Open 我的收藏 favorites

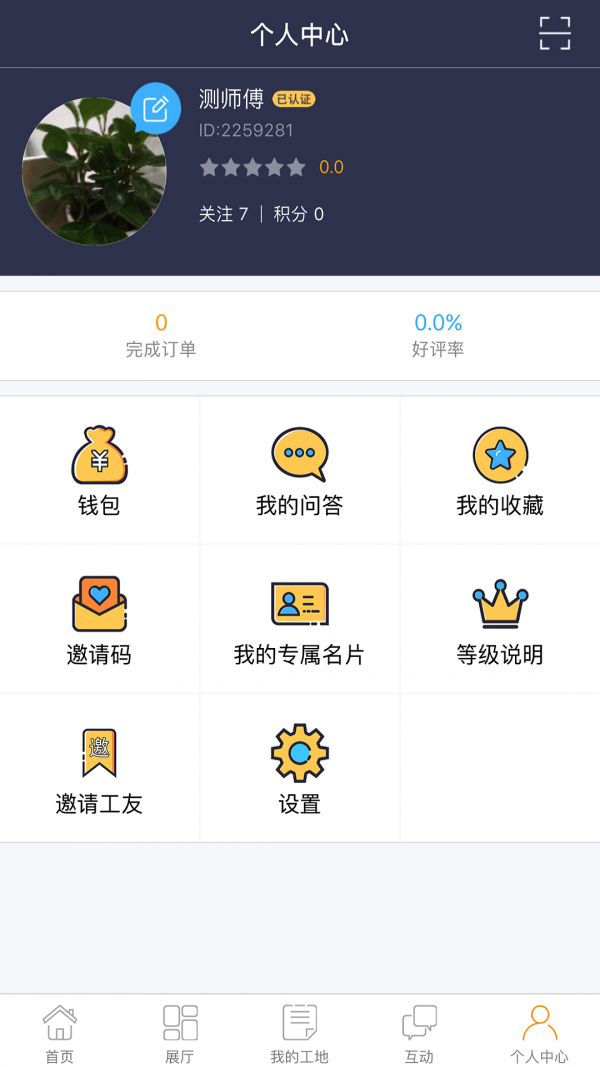click(500, 471)
